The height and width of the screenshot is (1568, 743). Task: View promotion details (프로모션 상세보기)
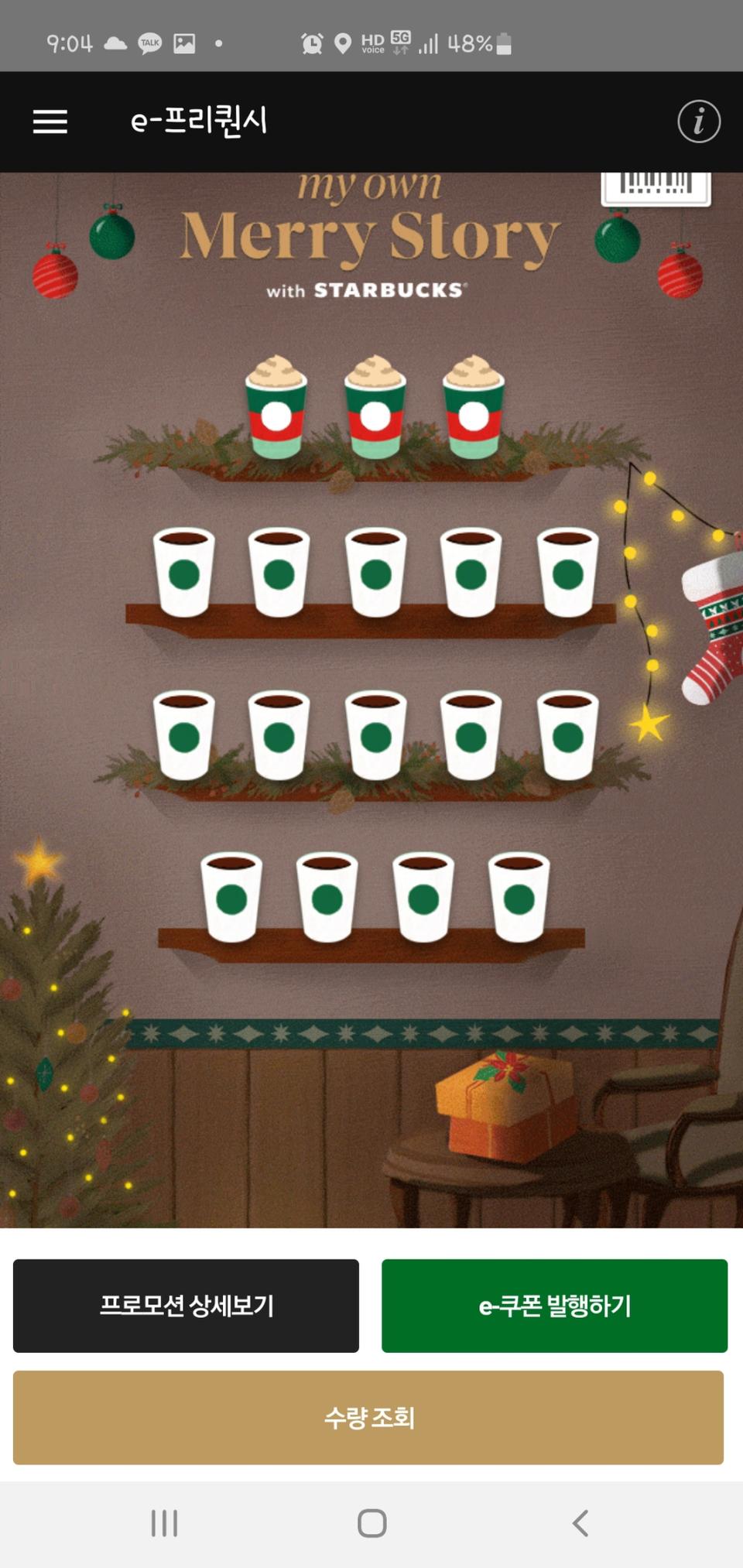coord(186,1306)
